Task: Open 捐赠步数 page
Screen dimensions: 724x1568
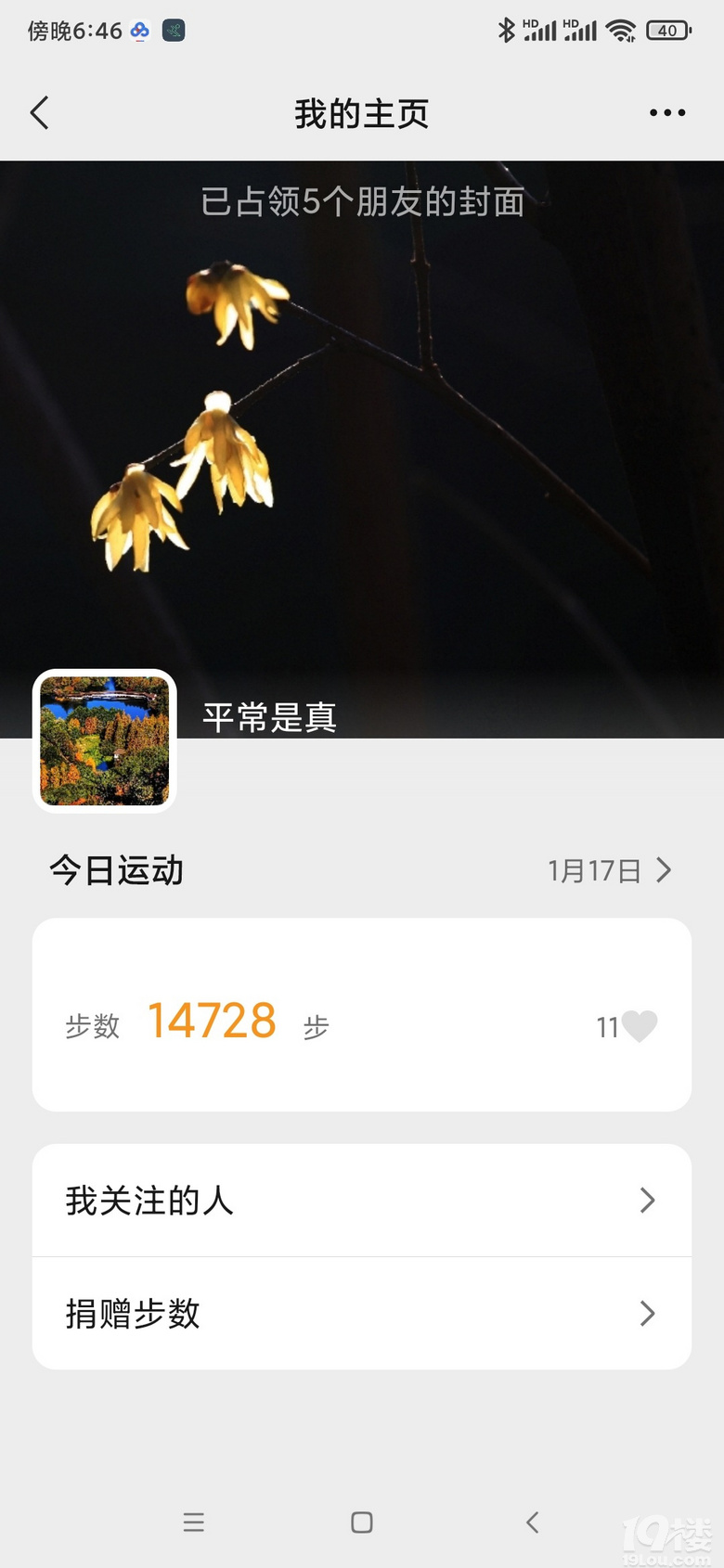Action: pyautogui.click(x=362, y=1314)
